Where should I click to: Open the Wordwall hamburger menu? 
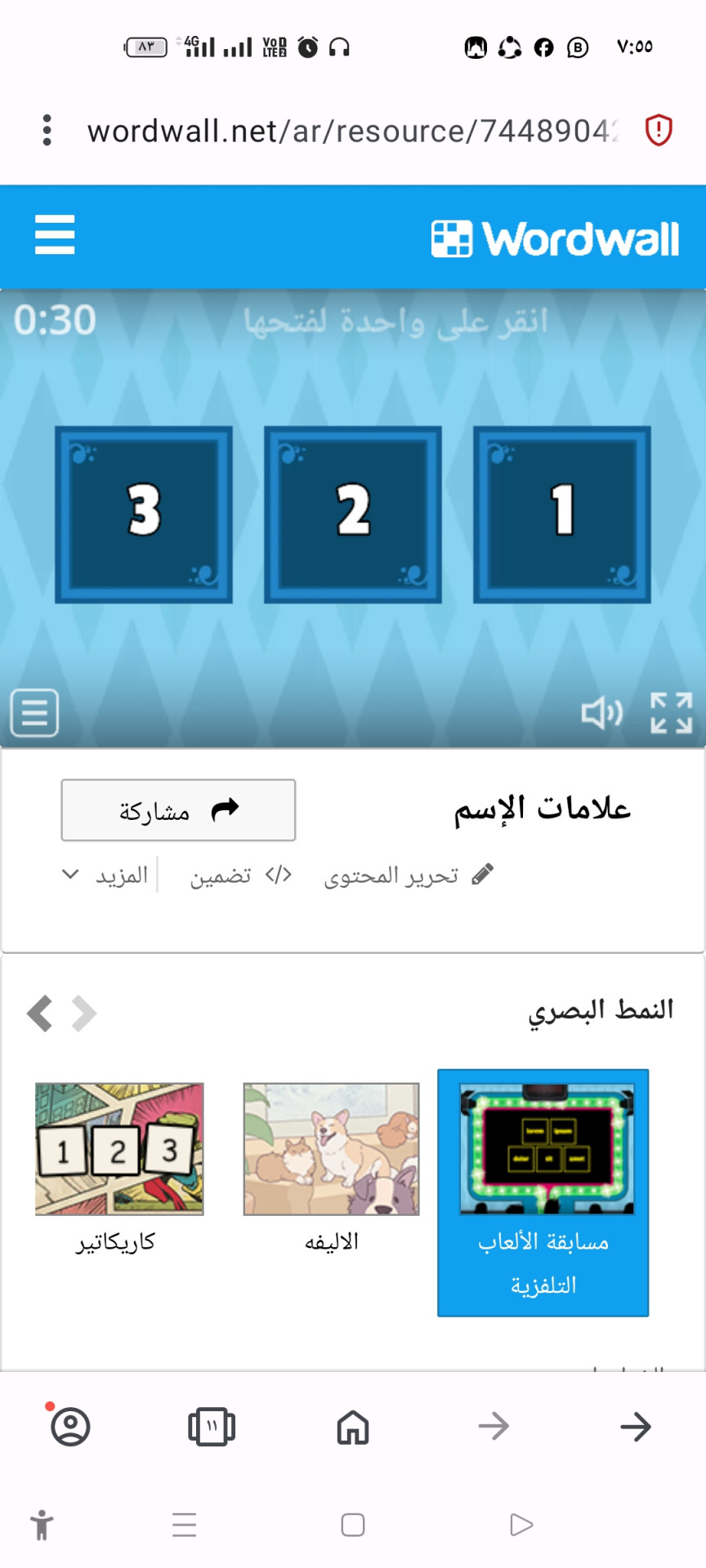[x=55, y=235]
